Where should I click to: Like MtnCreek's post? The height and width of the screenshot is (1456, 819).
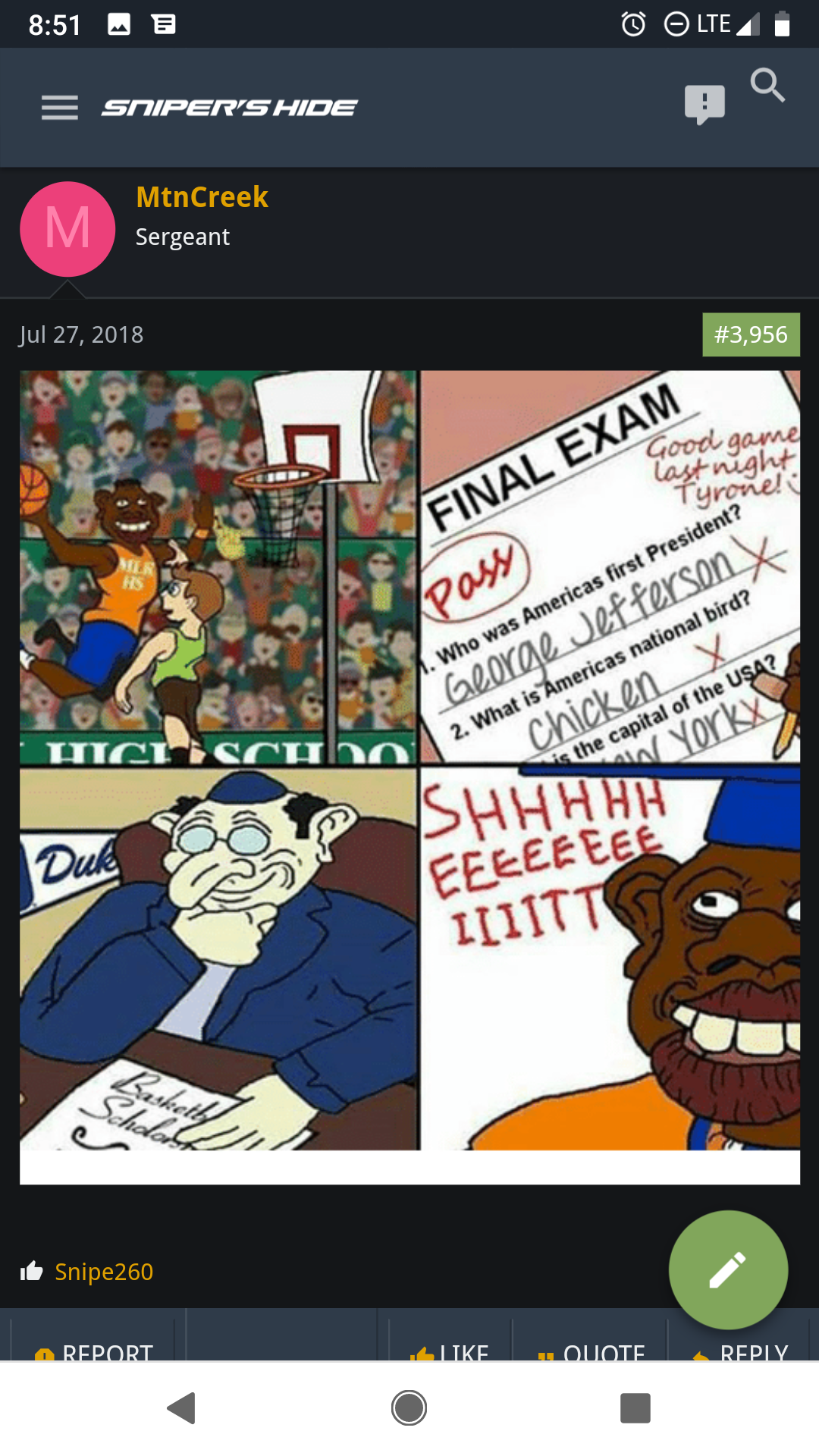pos(449,1351)
